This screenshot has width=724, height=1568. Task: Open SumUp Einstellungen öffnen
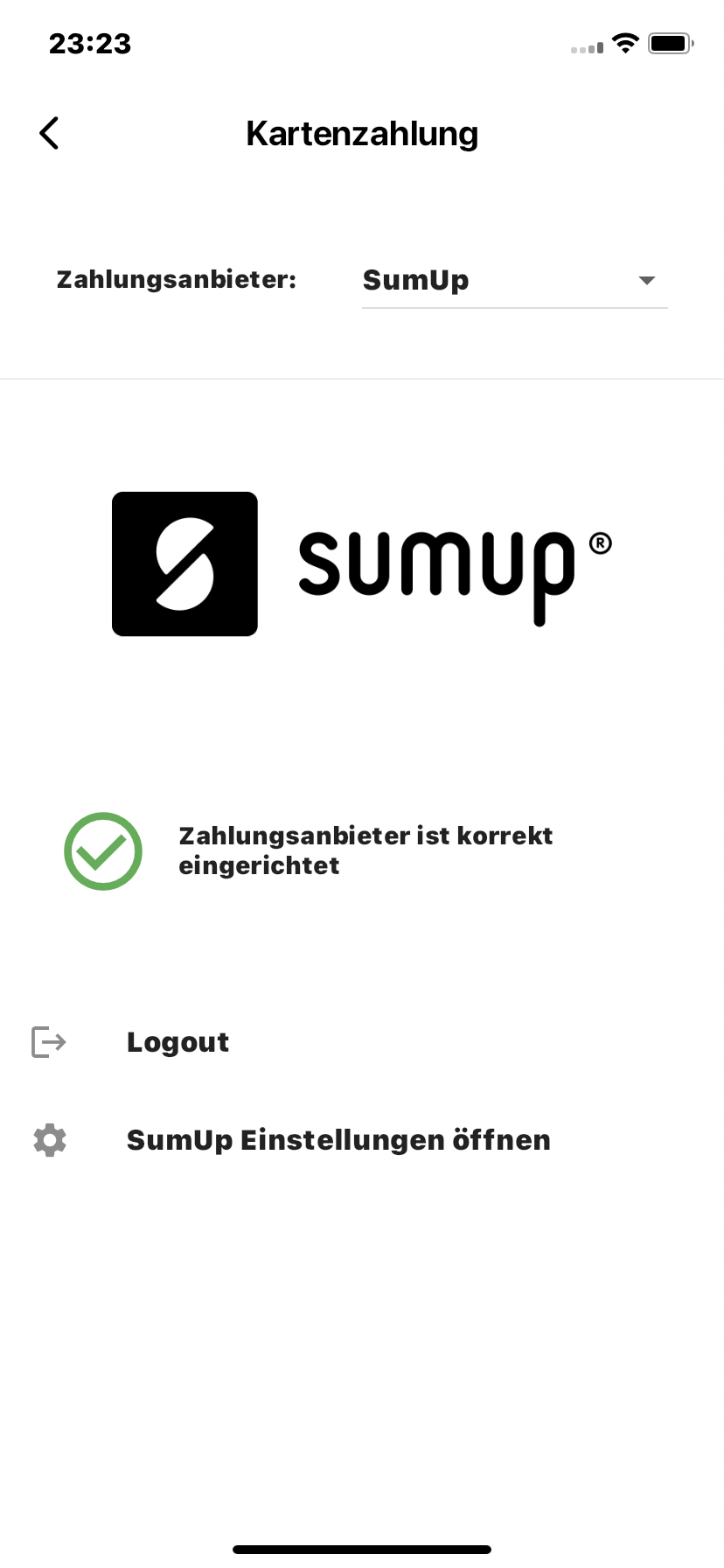[x=362, y=1140]
